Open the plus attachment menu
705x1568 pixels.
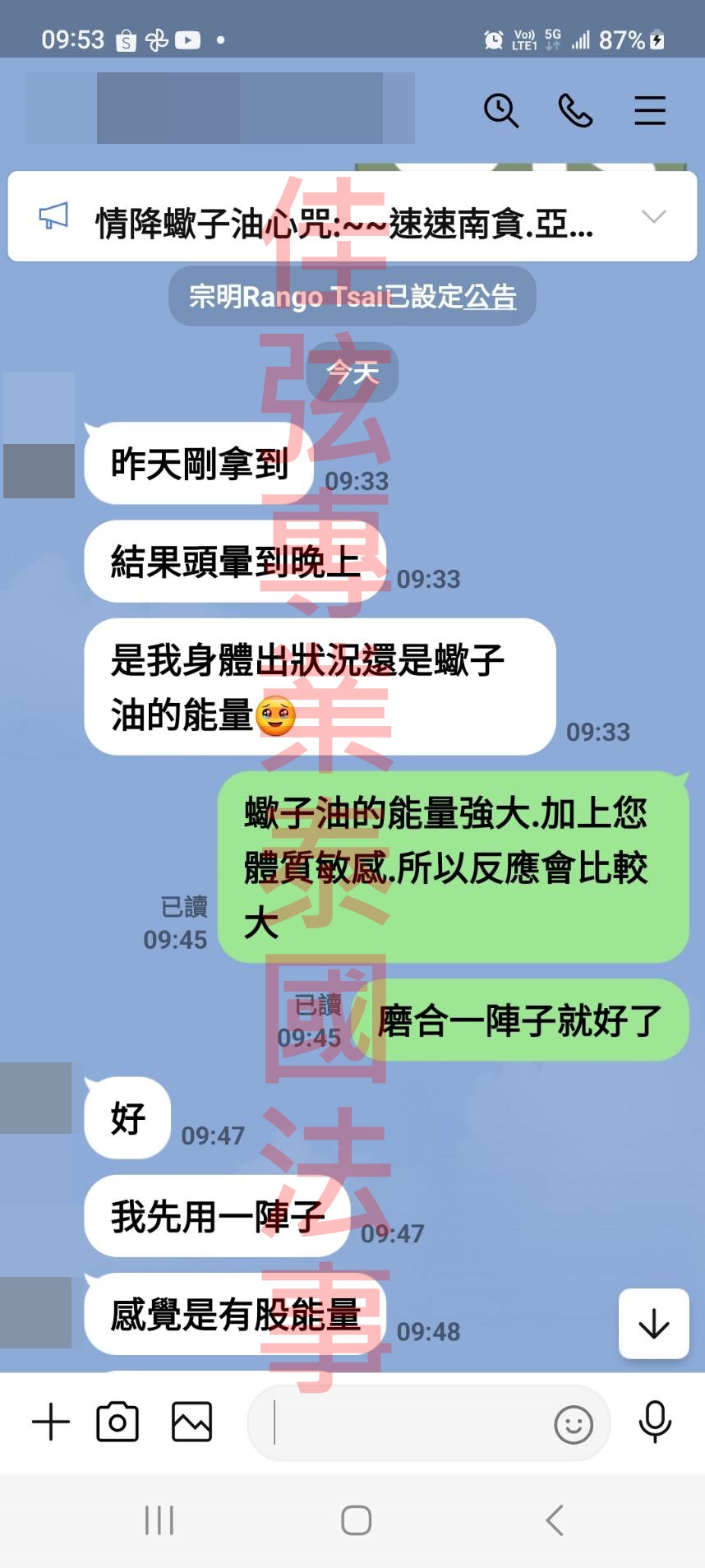(x=51, y=1422)
